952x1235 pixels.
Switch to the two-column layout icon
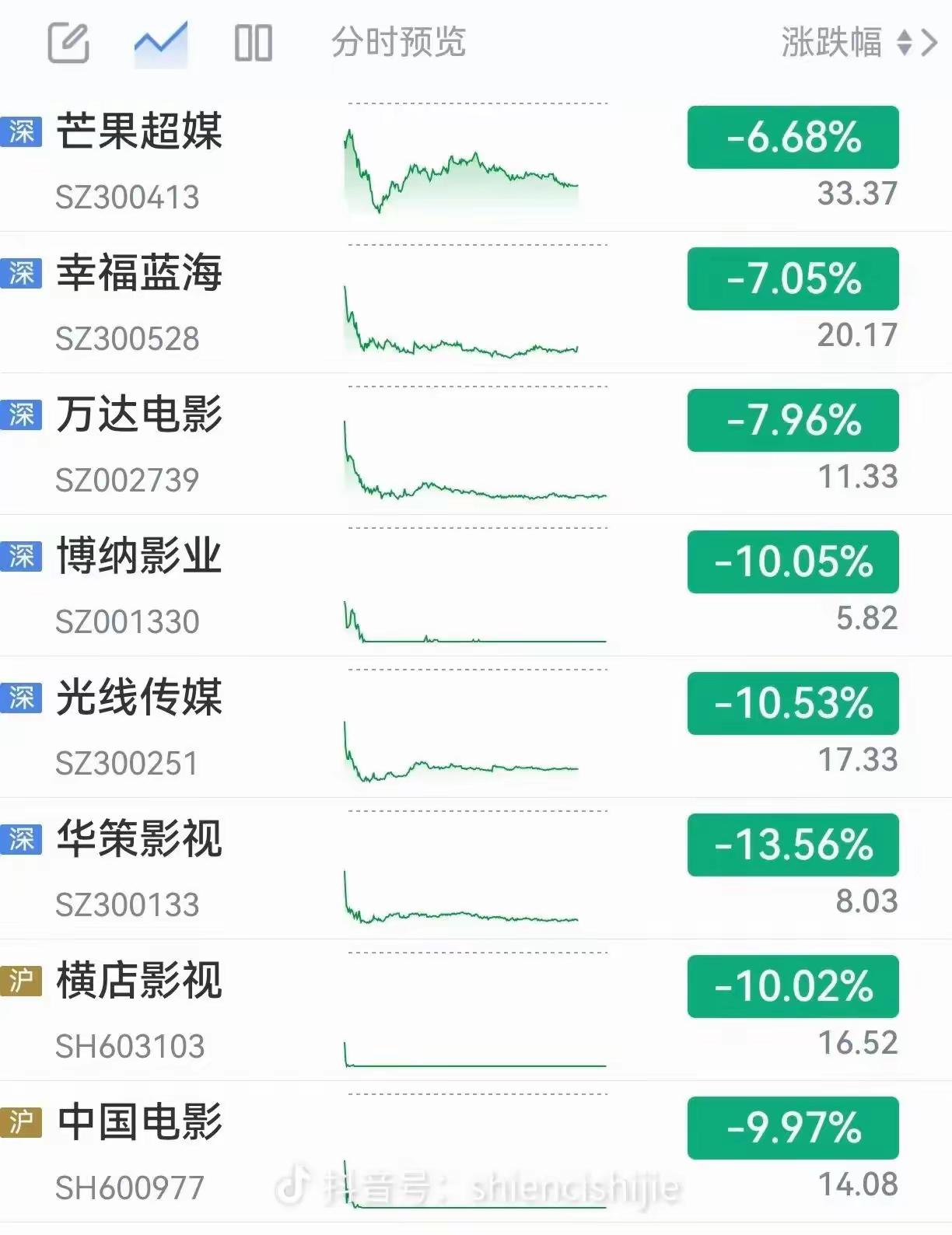pyautogui.click(x=254, y=43)
